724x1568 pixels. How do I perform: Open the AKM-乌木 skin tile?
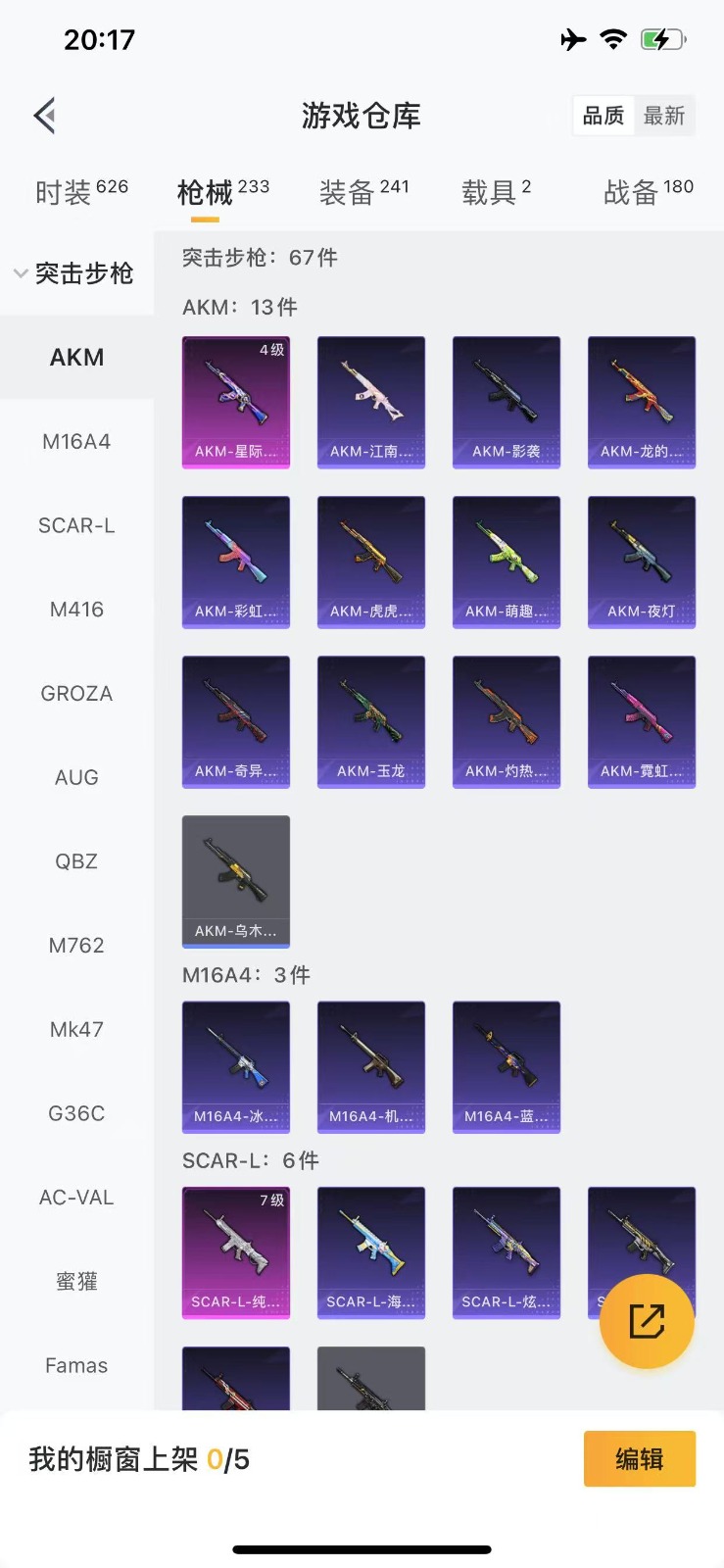point(236,881)
